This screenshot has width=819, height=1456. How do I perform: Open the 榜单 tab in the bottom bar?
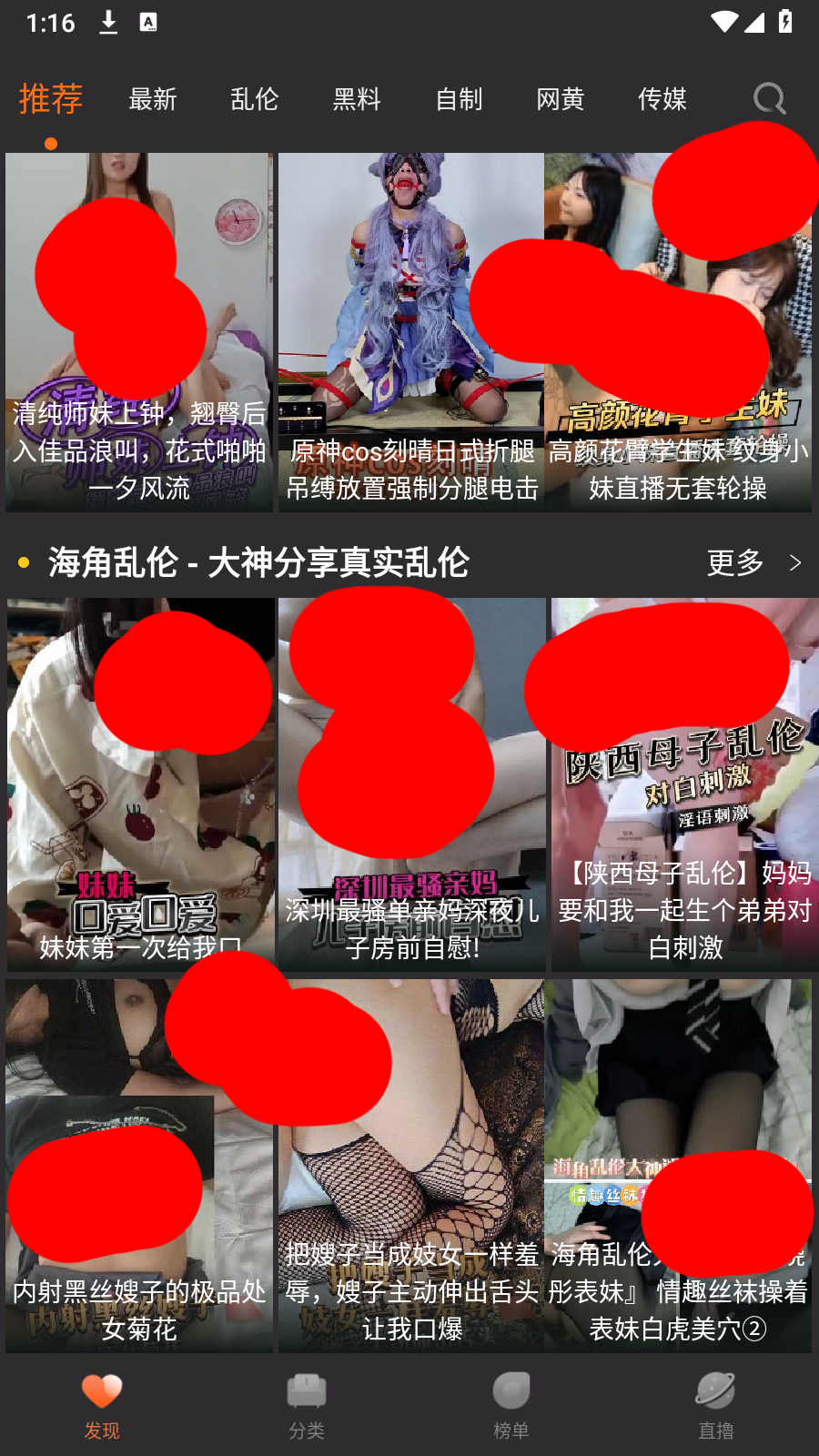(511, 1406)
